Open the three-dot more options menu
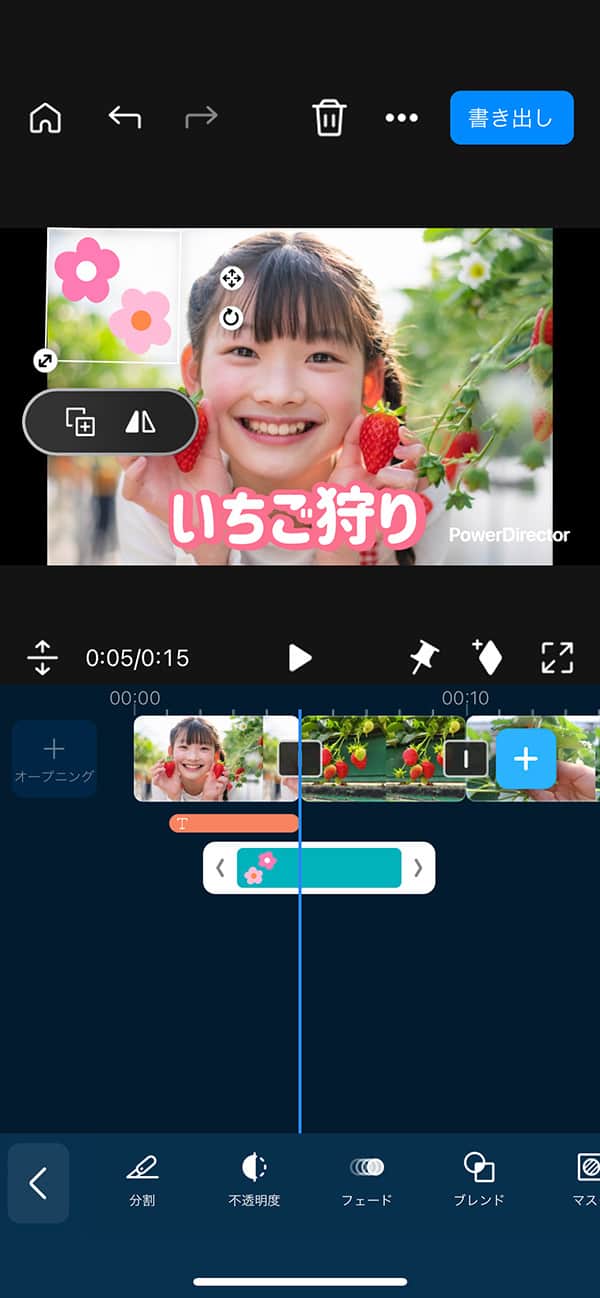Image resolution: width=600 pixels, height=1298 pixels. (402, 118)
